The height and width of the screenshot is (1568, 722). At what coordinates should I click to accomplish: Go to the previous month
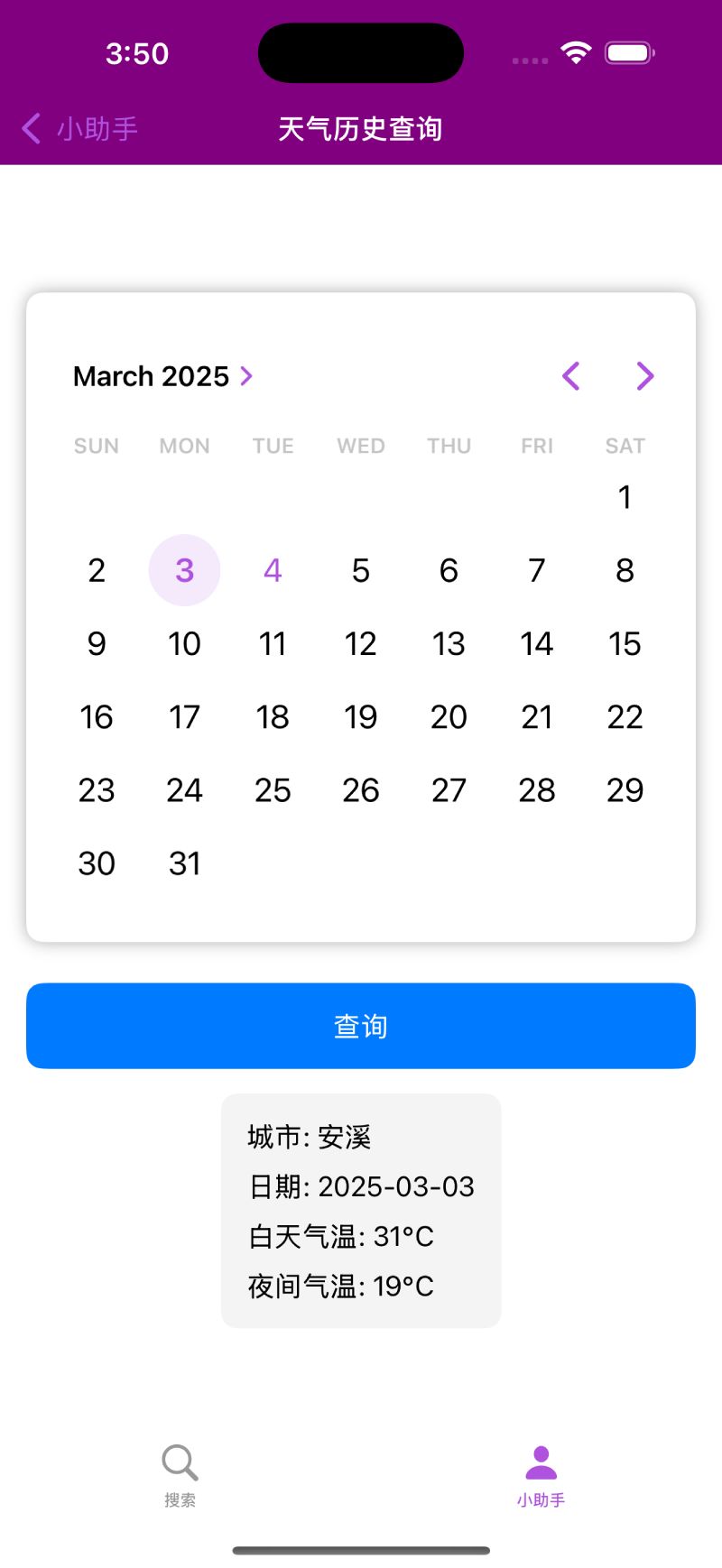[570, 376]
